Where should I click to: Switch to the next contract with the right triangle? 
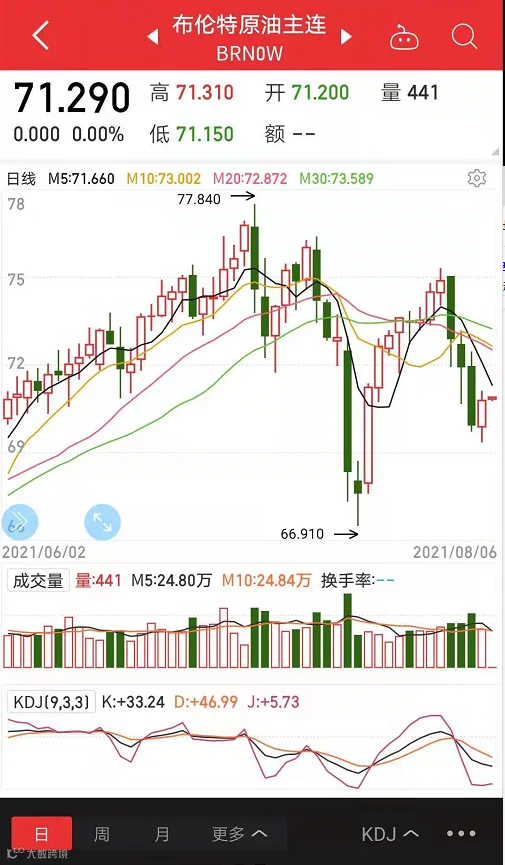(346, 36)
